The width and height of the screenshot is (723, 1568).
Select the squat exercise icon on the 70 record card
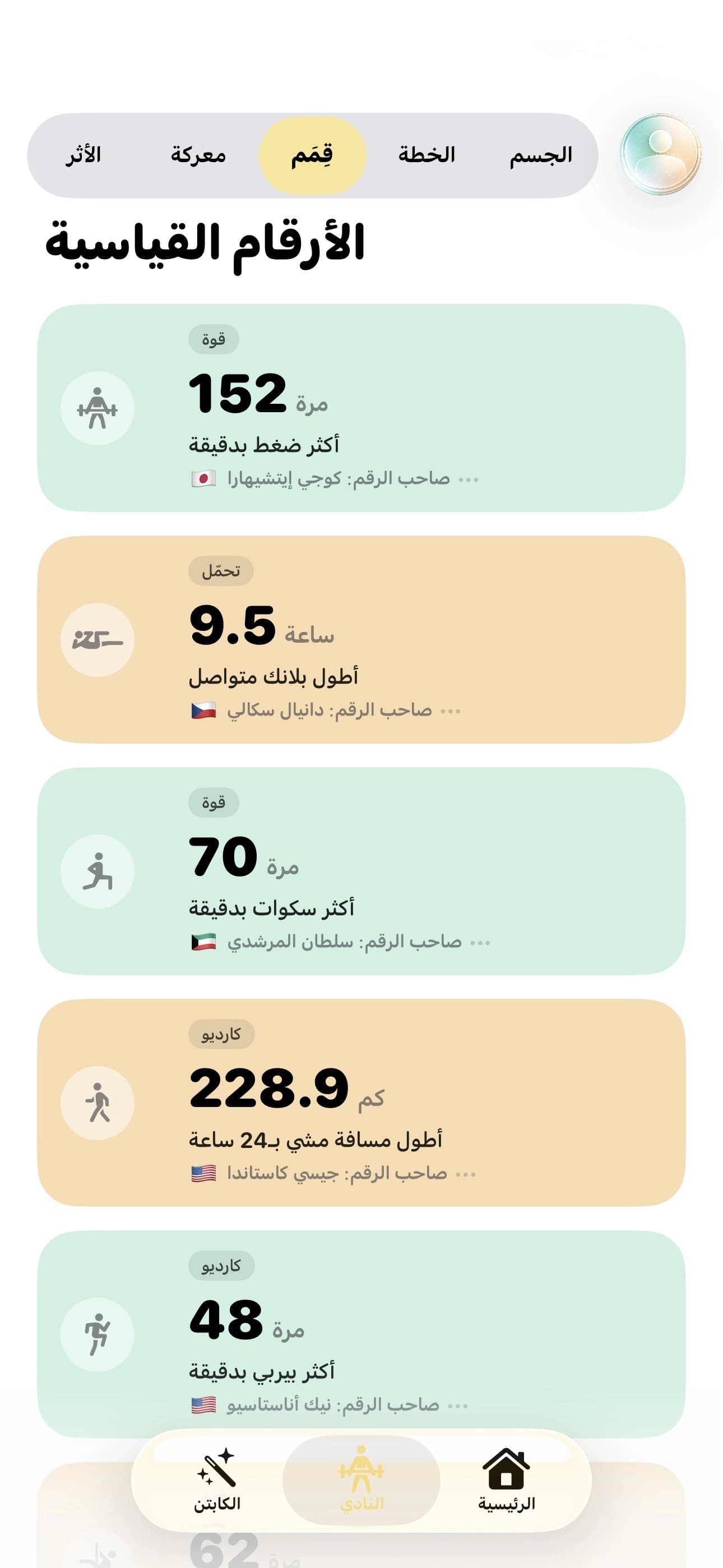(98, 871)
